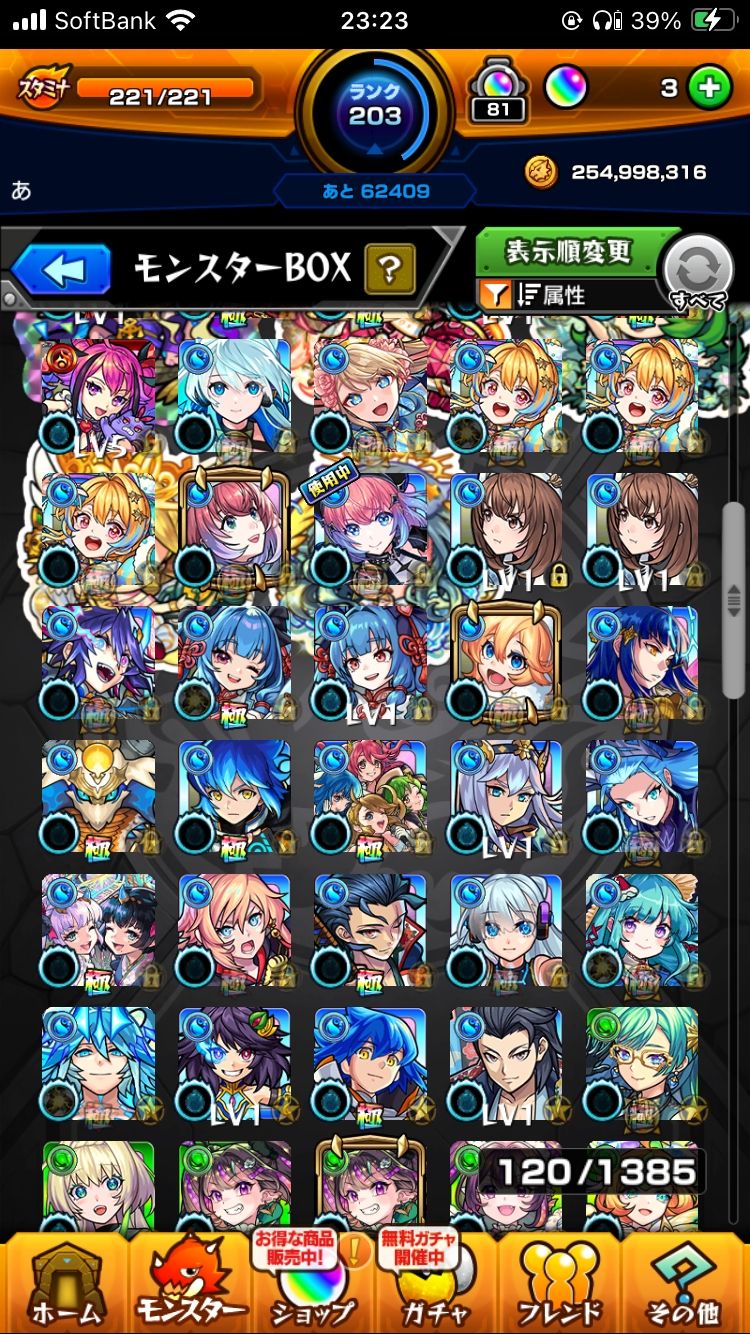750x1334 pixels.
Task: Tap the すべて refresh button
Action: click(x=698, y=273)
